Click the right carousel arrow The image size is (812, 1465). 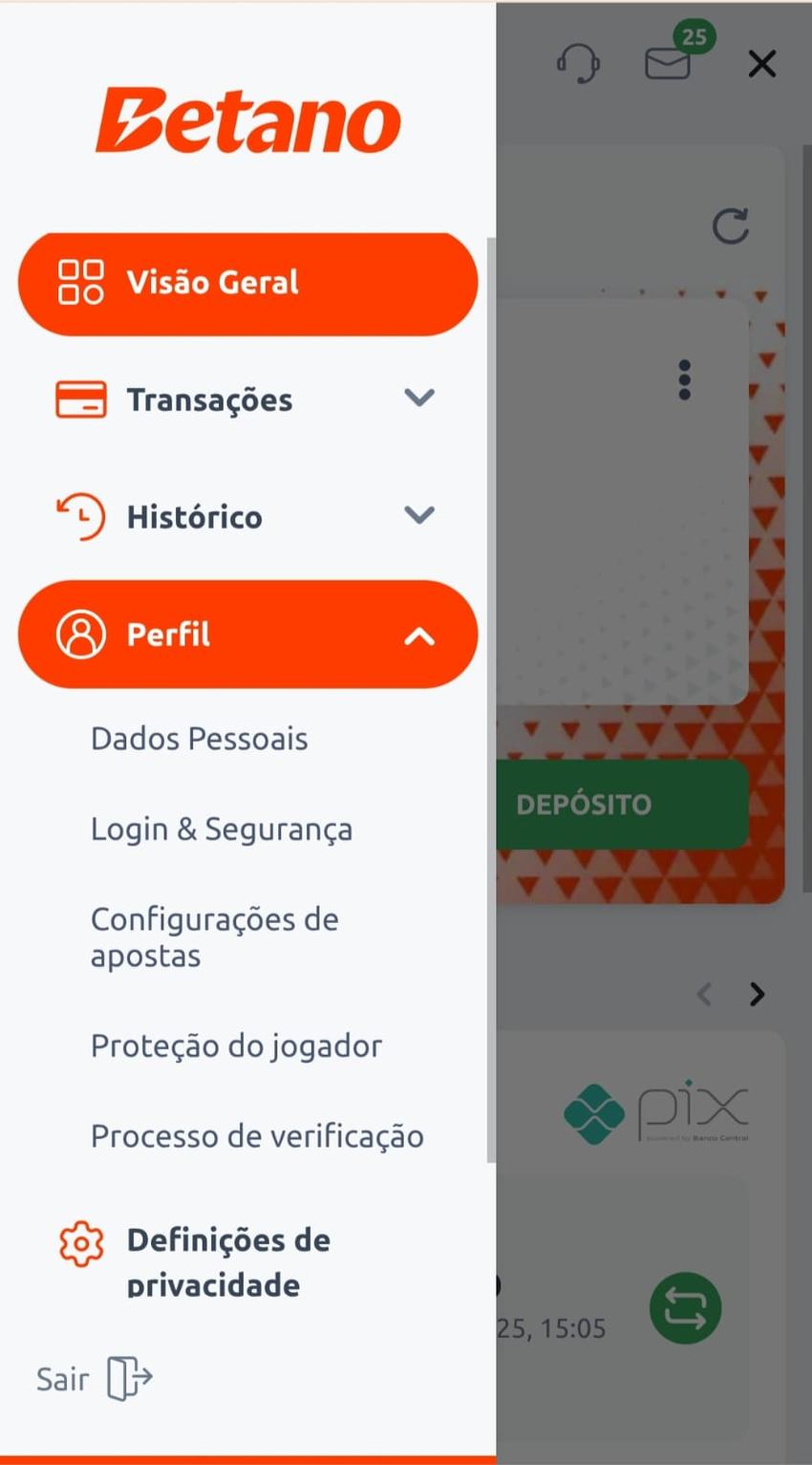(757, 995)
